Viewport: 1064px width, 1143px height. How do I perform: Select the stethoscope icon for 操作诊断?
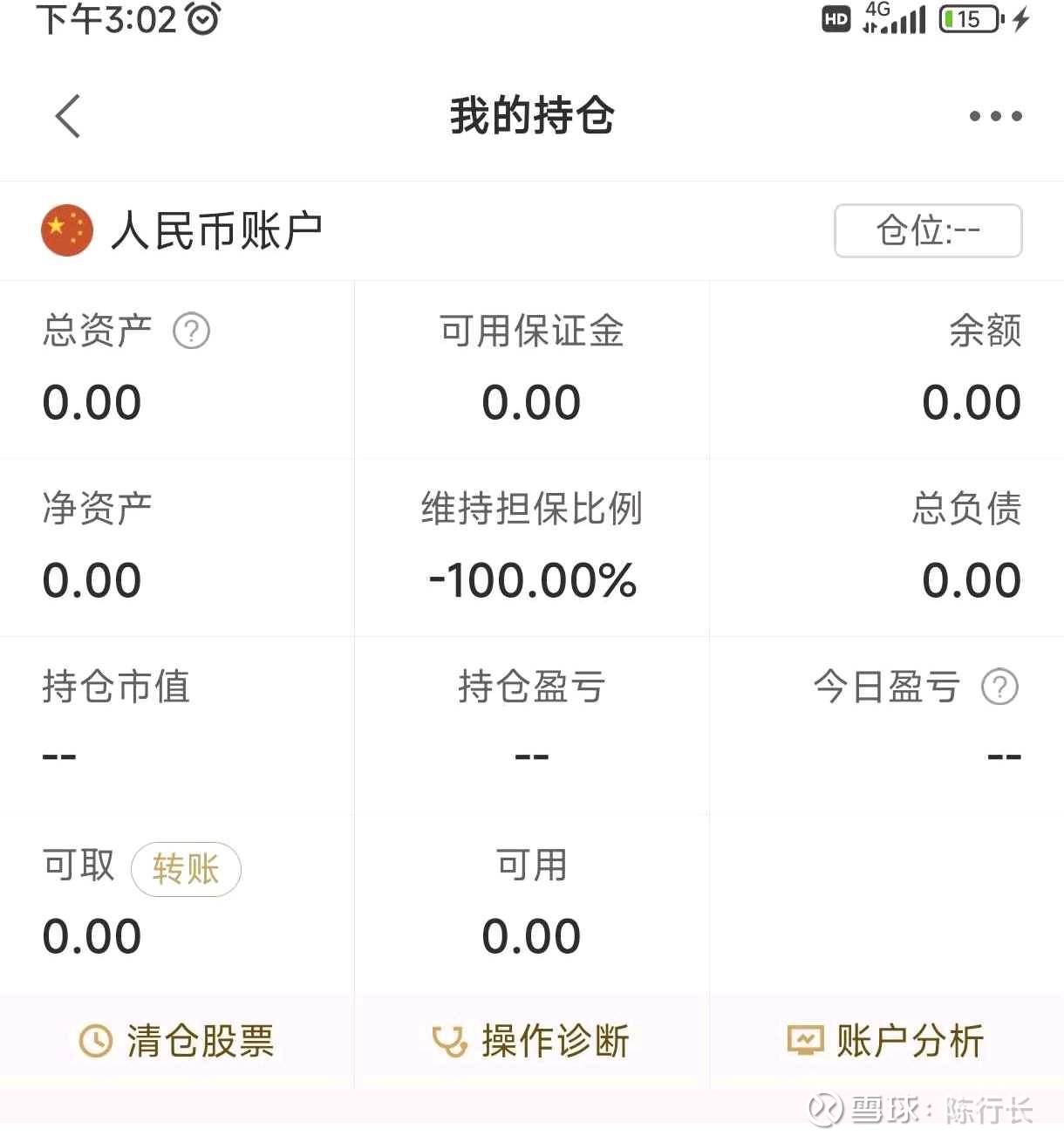[448, 1040]
